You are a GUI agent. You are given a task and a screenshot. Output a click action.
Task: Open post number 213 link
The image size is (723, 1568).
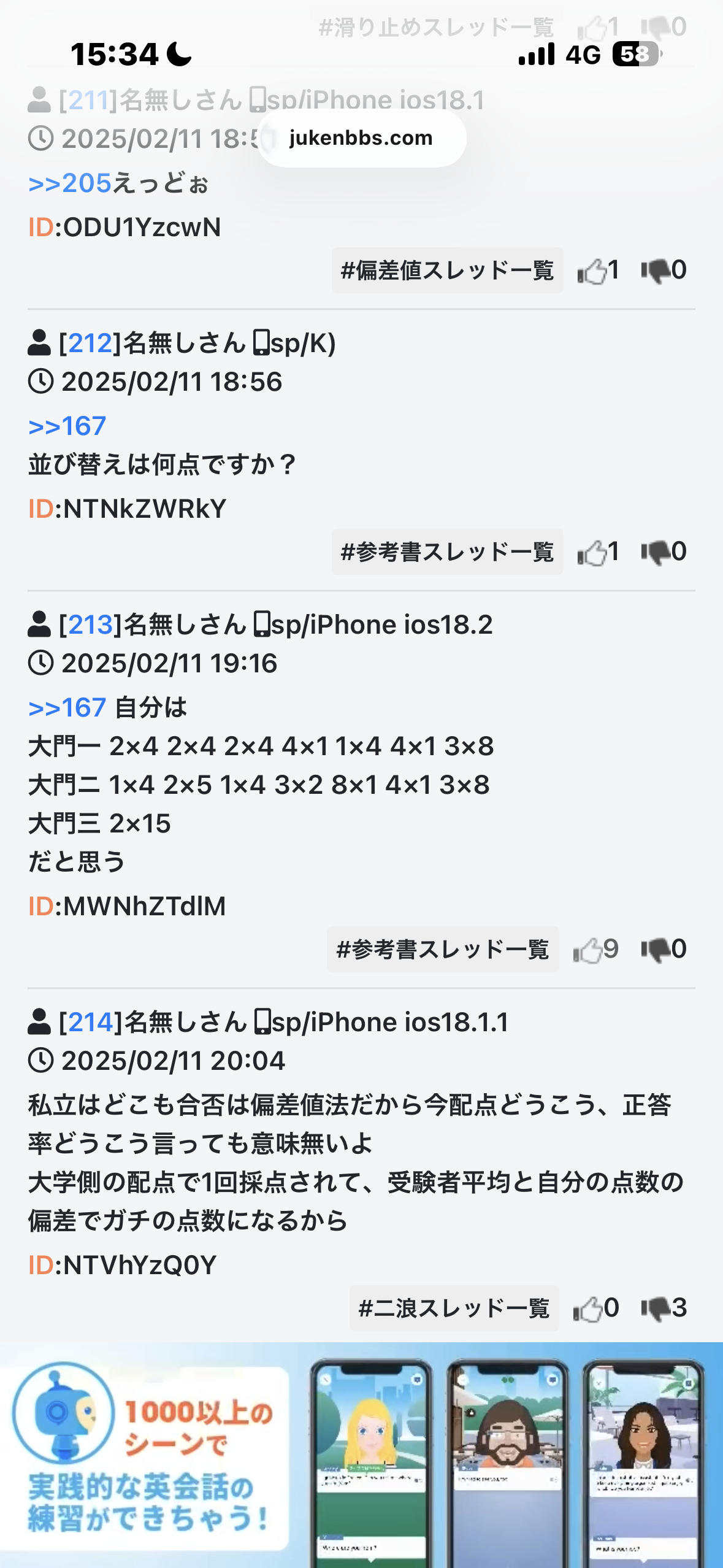[x=91, y=625]
